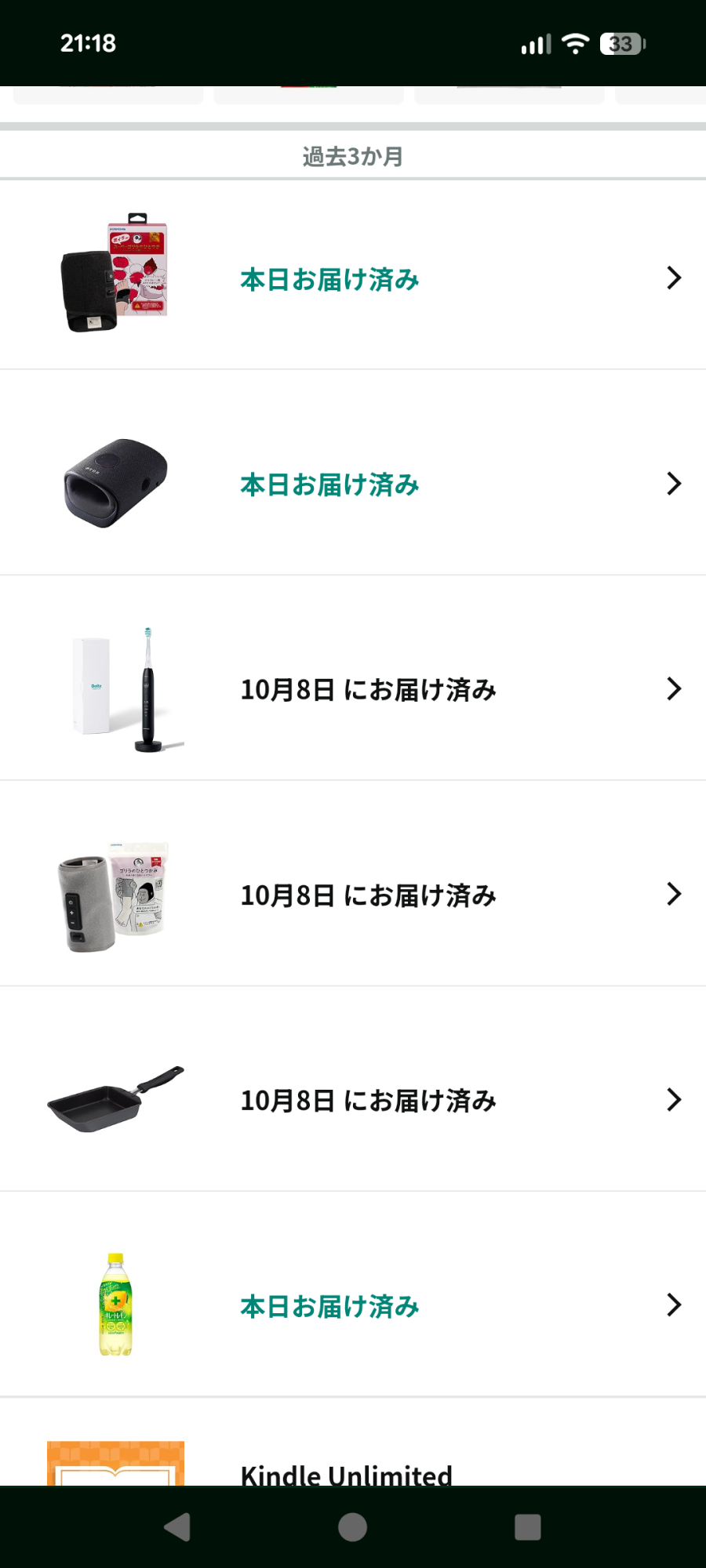
Task: Open the electric toothbrush order delivered 10月8日
Action: [353, 689]
